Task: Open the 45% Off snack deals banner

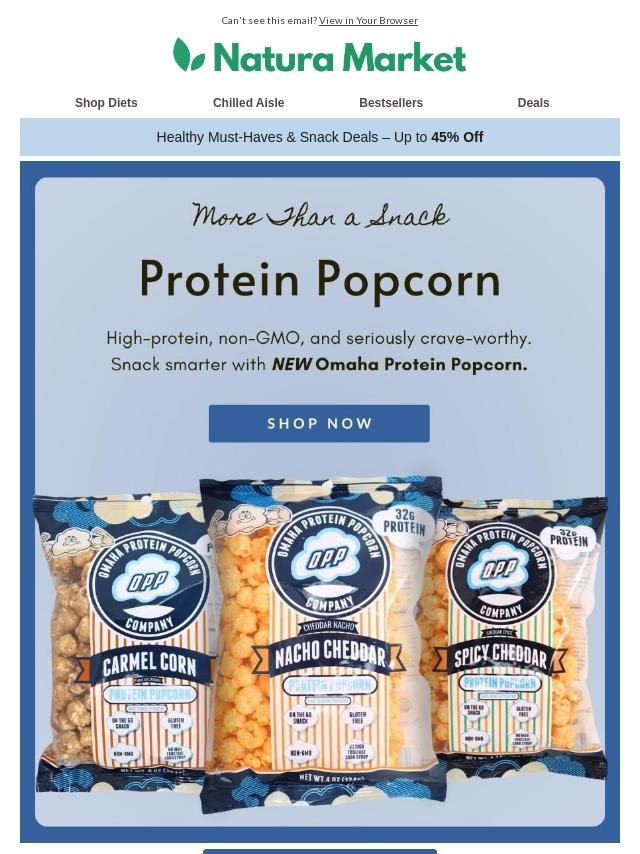Action: click(x=320, y=137)
